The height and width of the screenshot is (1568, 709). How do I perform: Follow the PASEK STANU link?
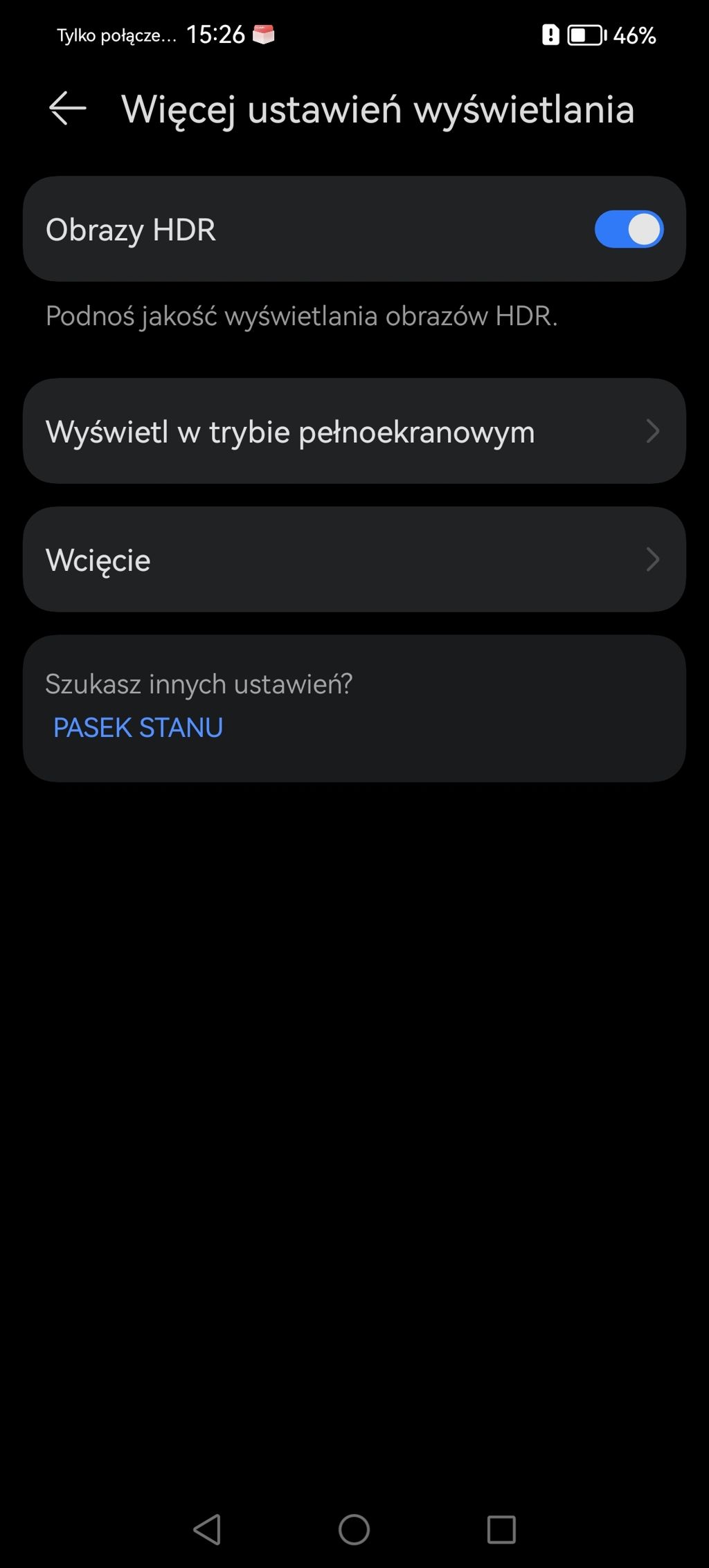[138, 727]
